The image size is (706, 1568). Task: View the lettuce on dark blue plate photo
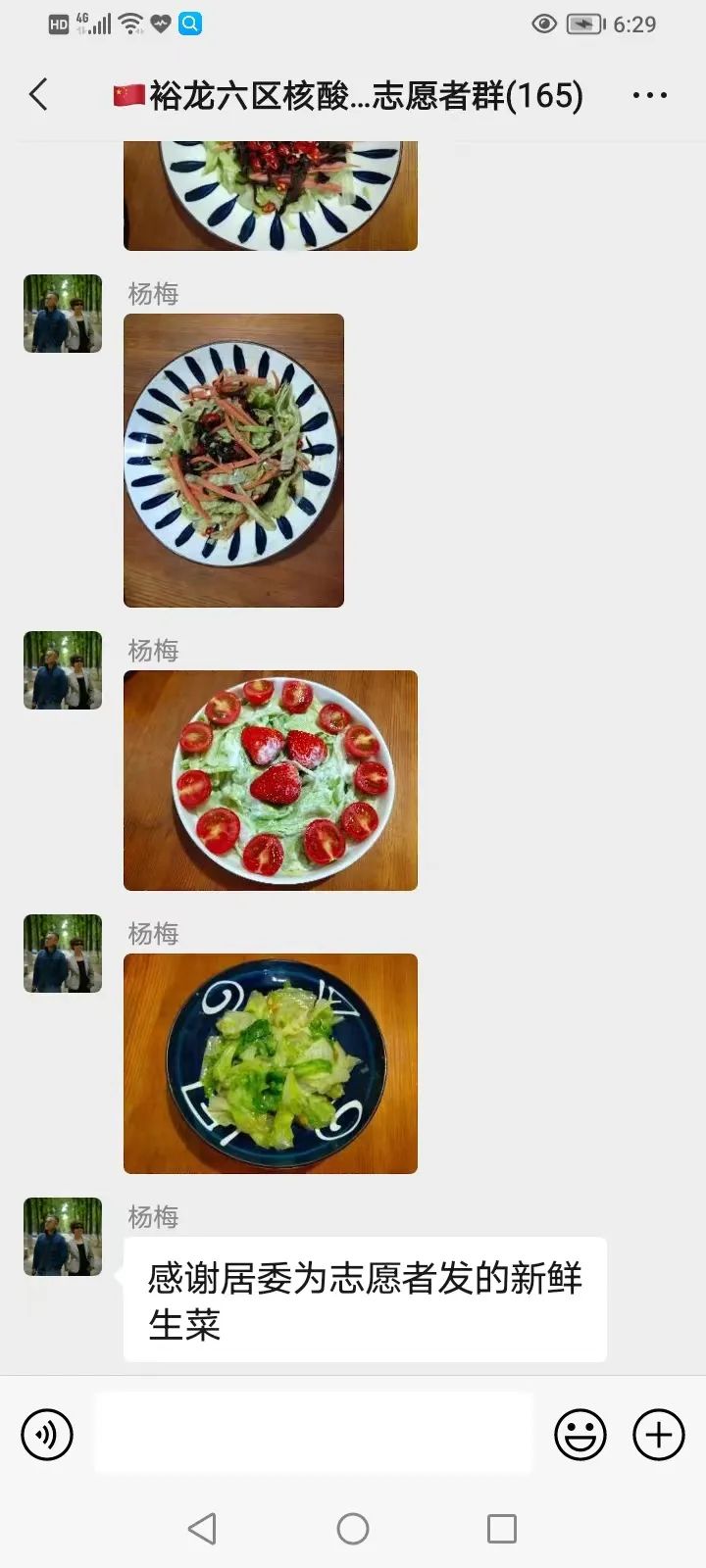271,1063
